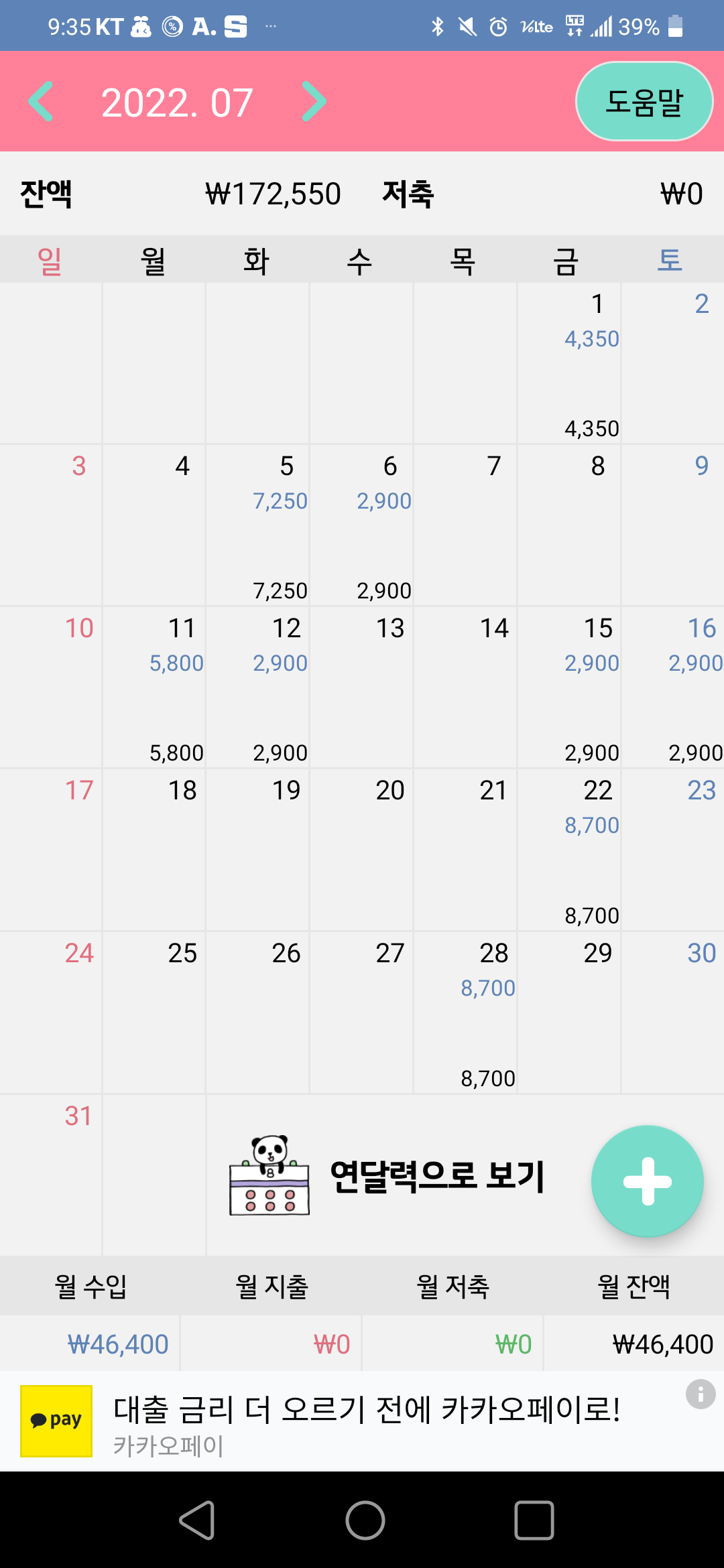This screenshot has width=724, height=1568.
Task: Go to the previous month
Action: 41,102
